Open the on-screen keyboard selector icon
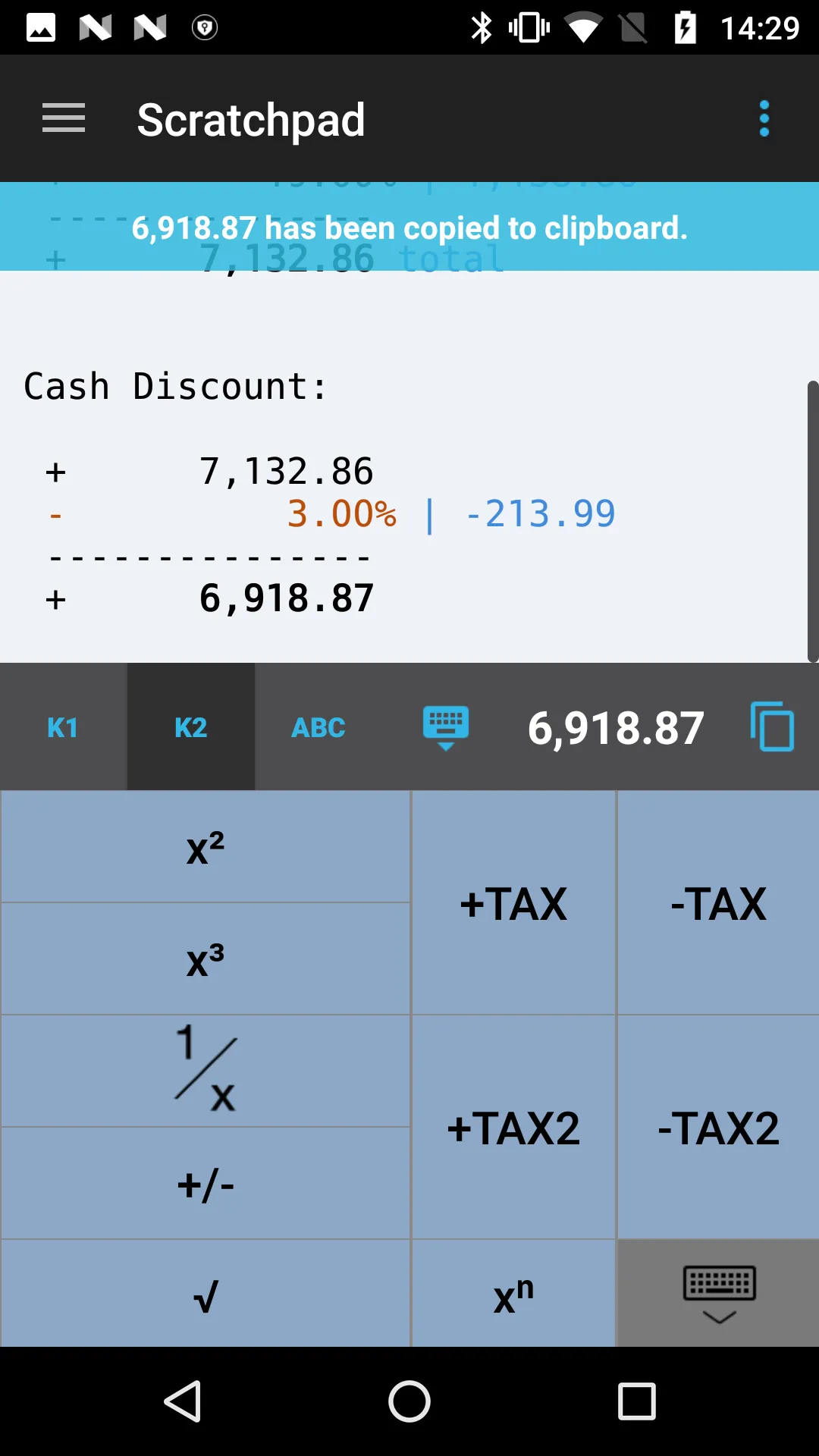 point(446,726)
